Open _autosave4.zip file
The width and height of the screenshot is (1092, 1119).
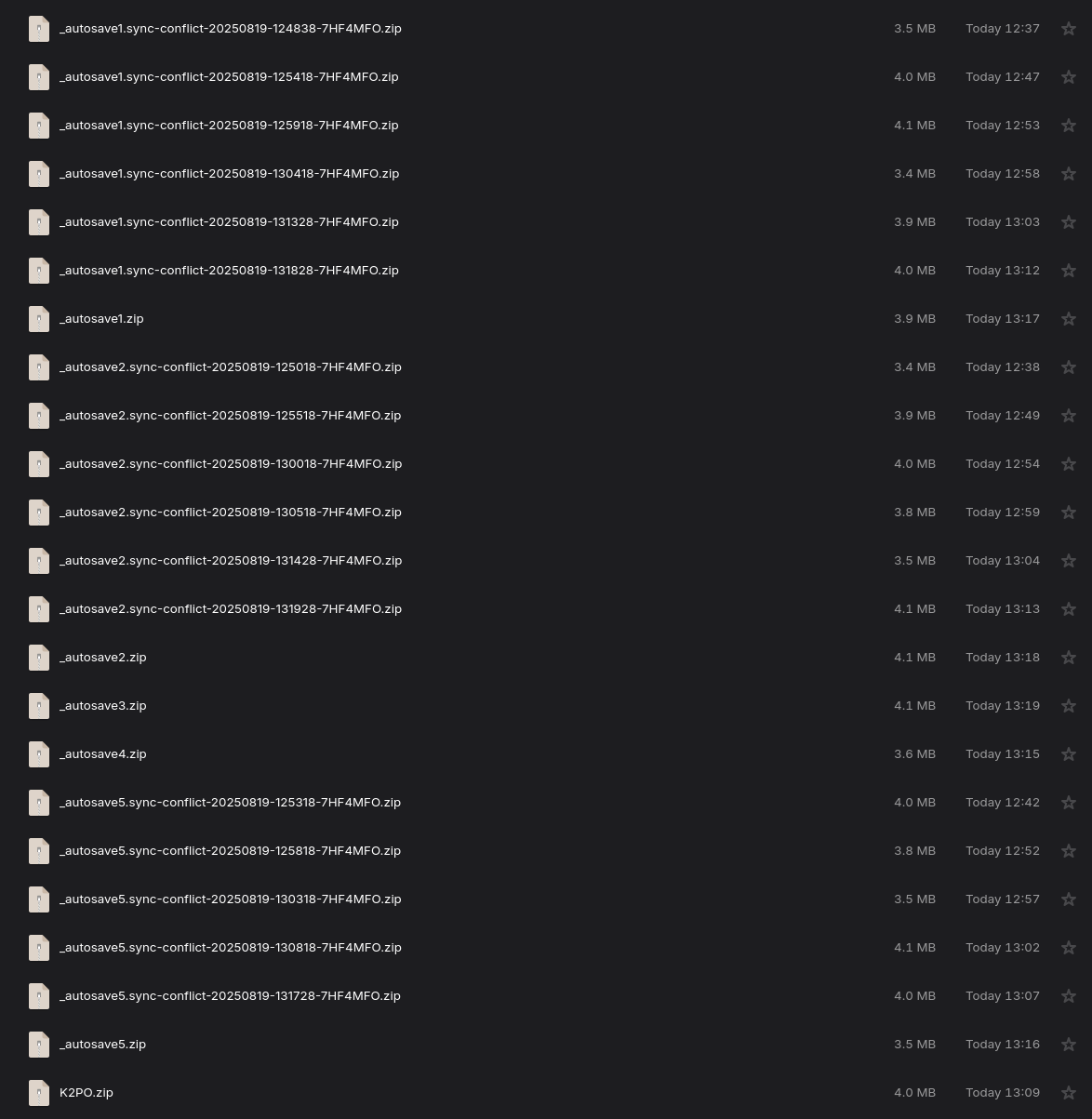tap(102, 753)
